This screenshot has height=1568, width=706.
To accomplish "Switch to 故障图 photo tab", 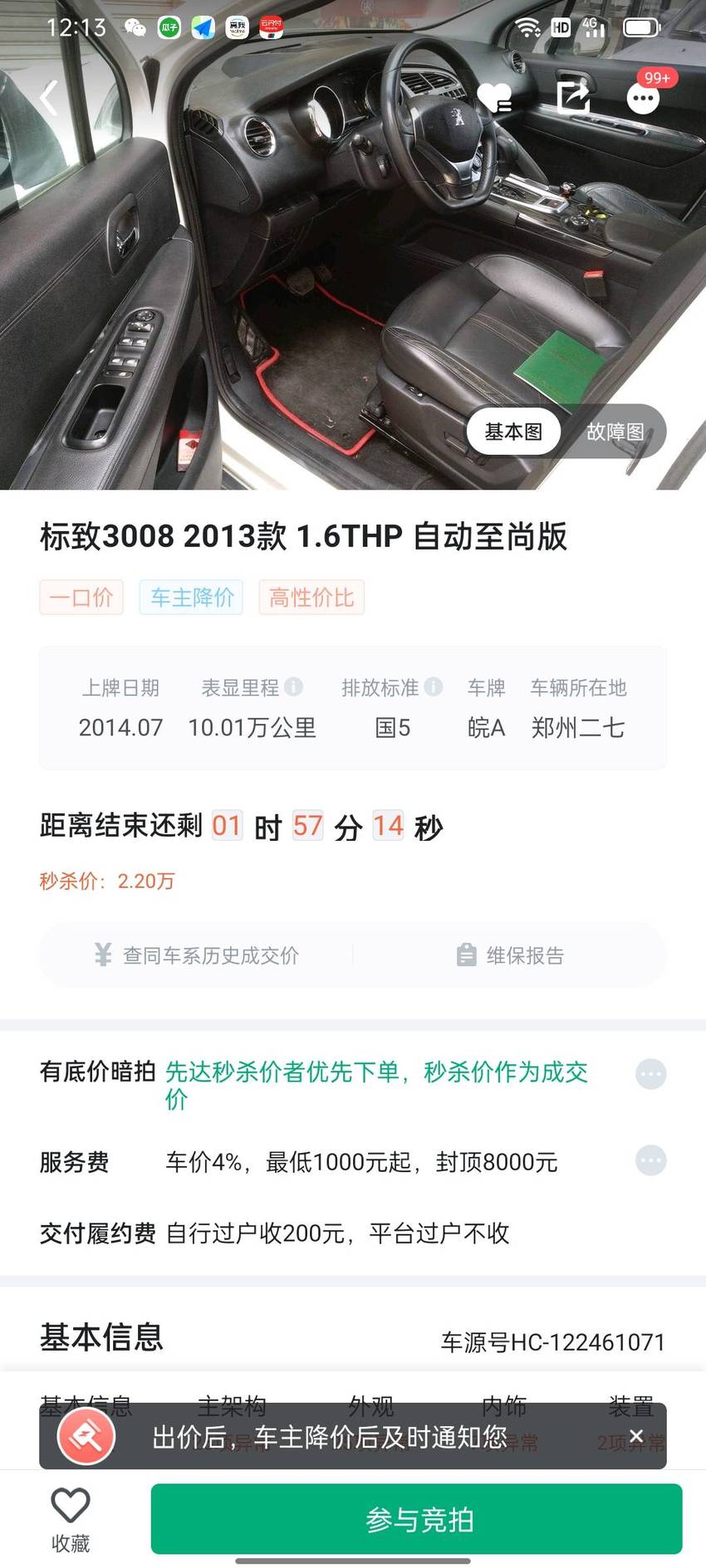I will [x=615, y=432].
